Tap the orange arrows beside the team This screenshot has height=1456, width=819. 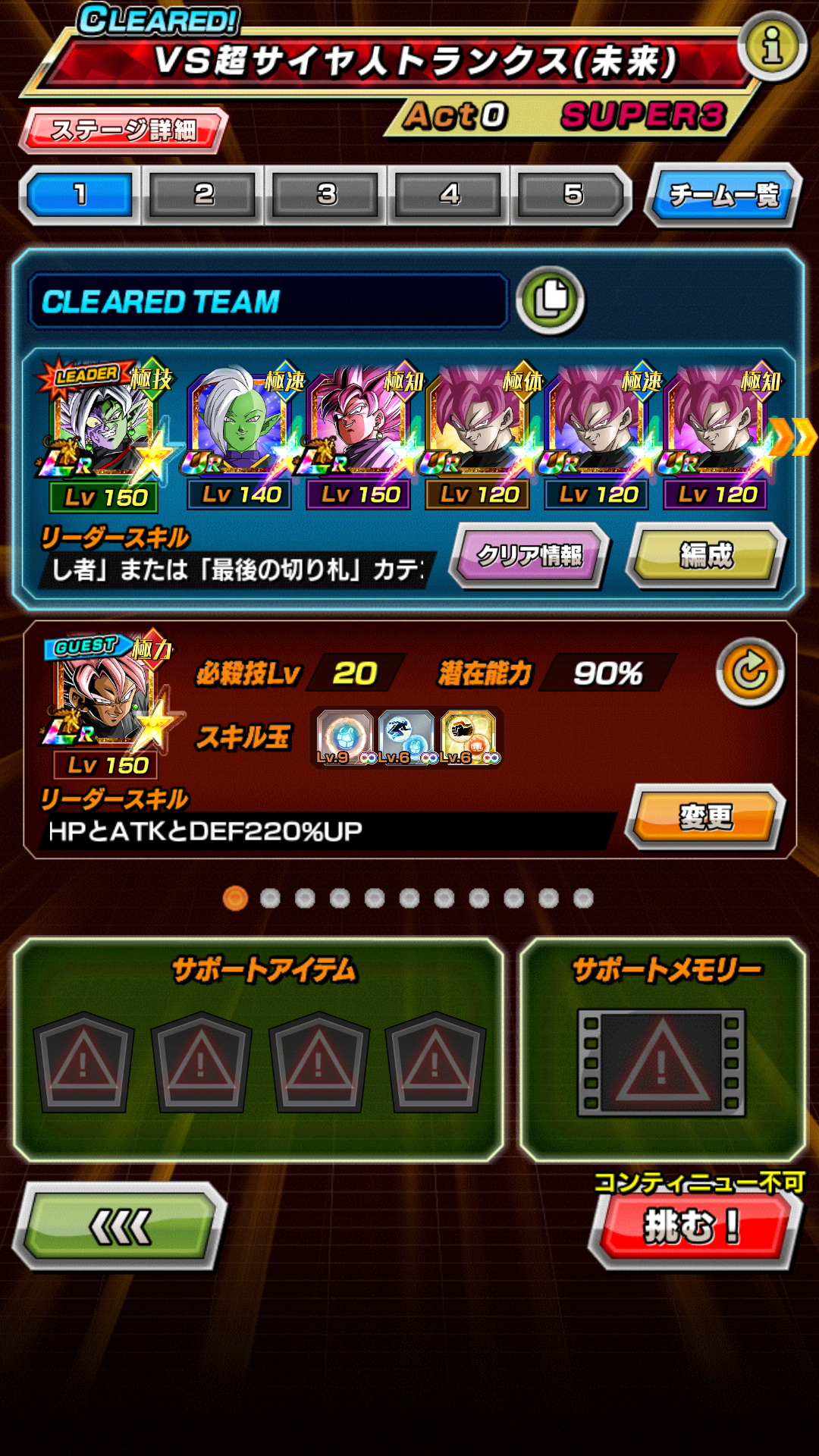point(793,437)
